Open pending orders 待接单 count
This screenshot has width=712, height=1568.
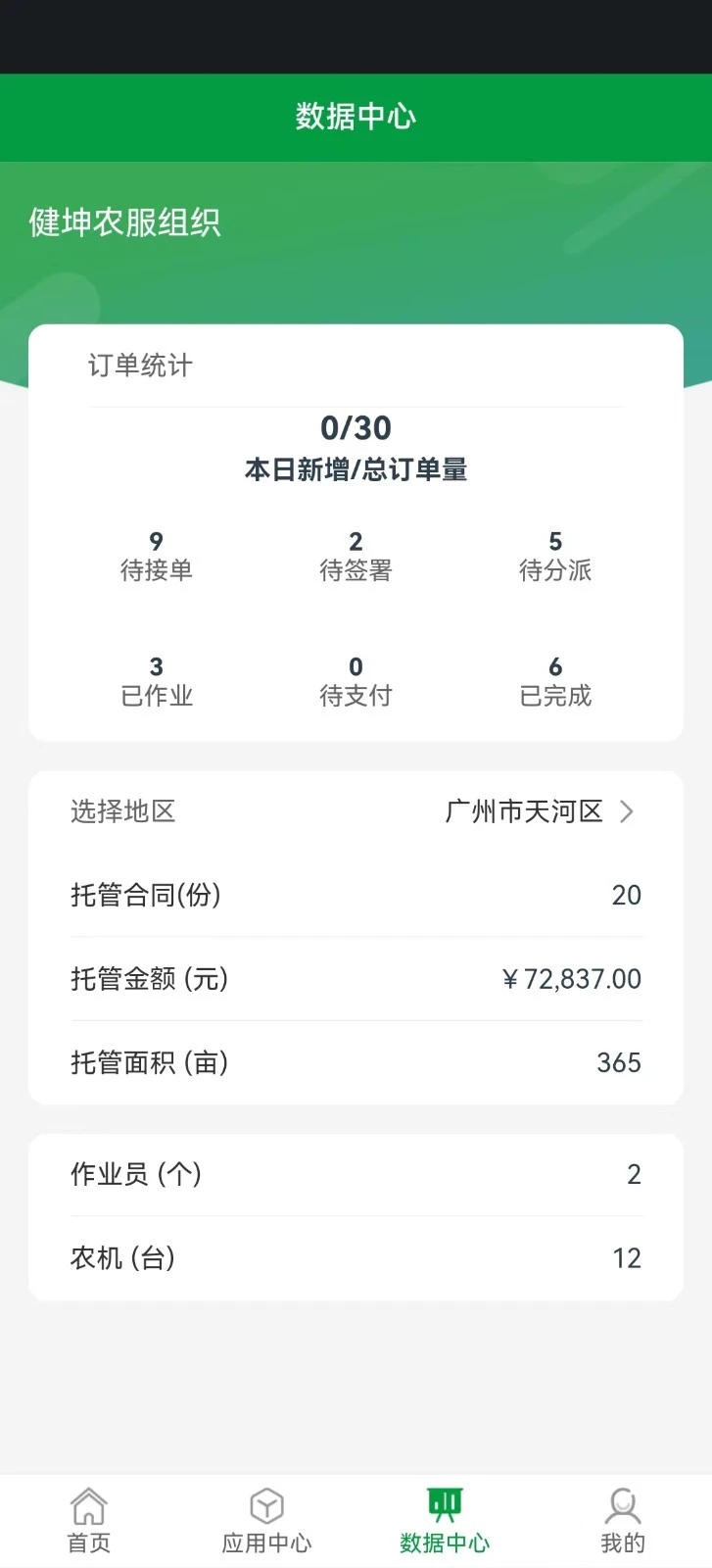point(156,556)
